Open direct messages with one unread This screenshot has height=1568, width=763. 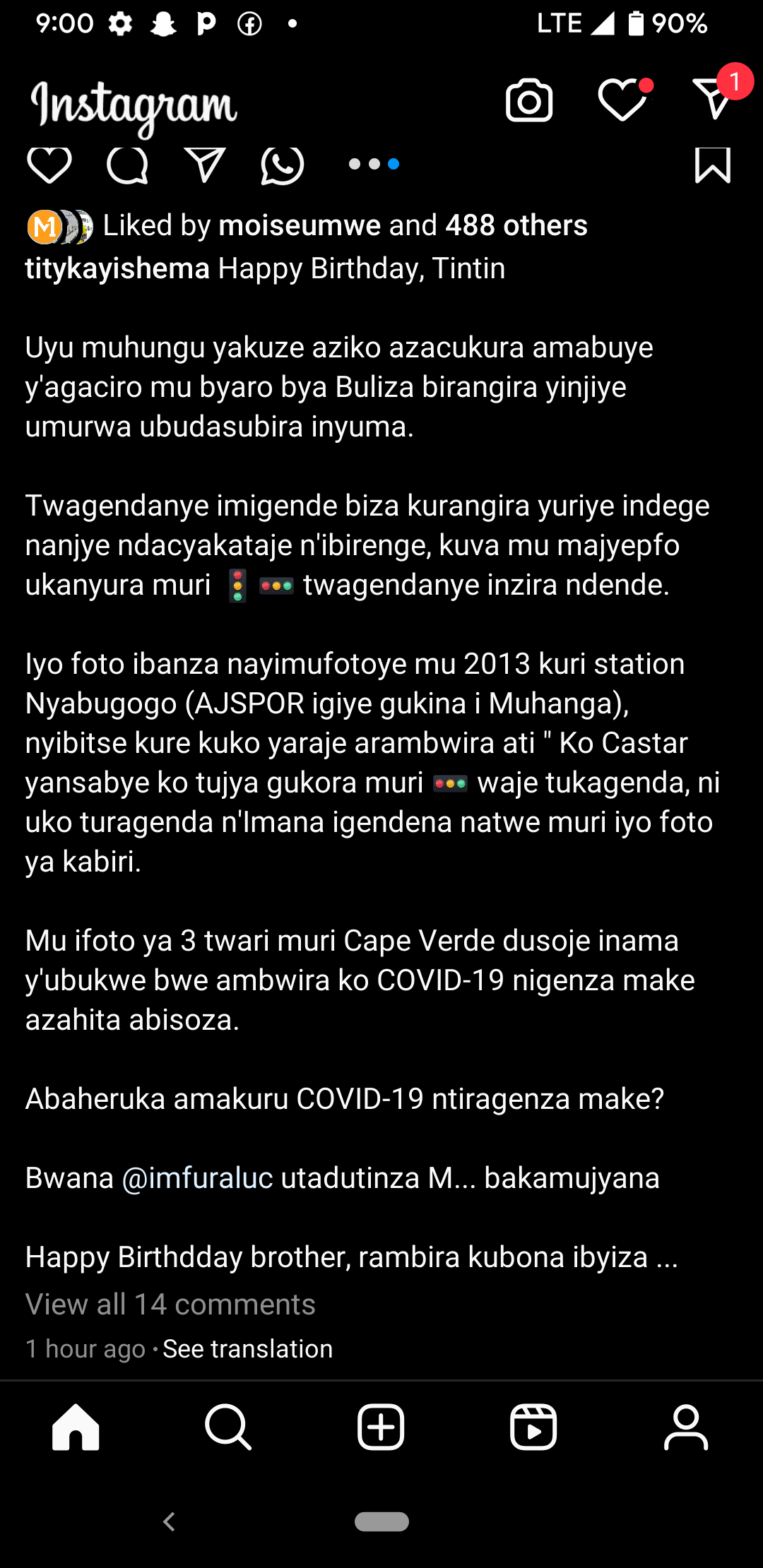[714, 99]
